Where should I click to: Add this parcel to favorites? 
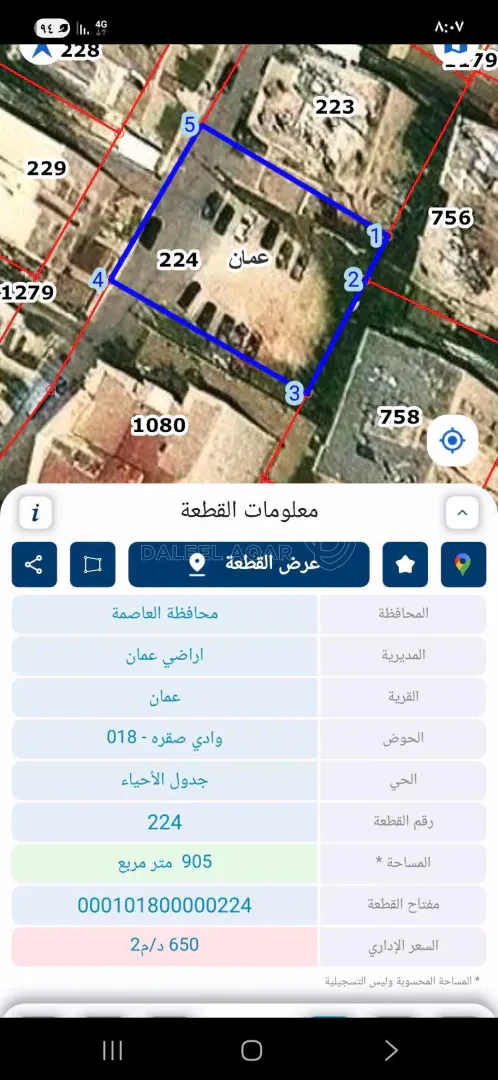pos(405,565)
